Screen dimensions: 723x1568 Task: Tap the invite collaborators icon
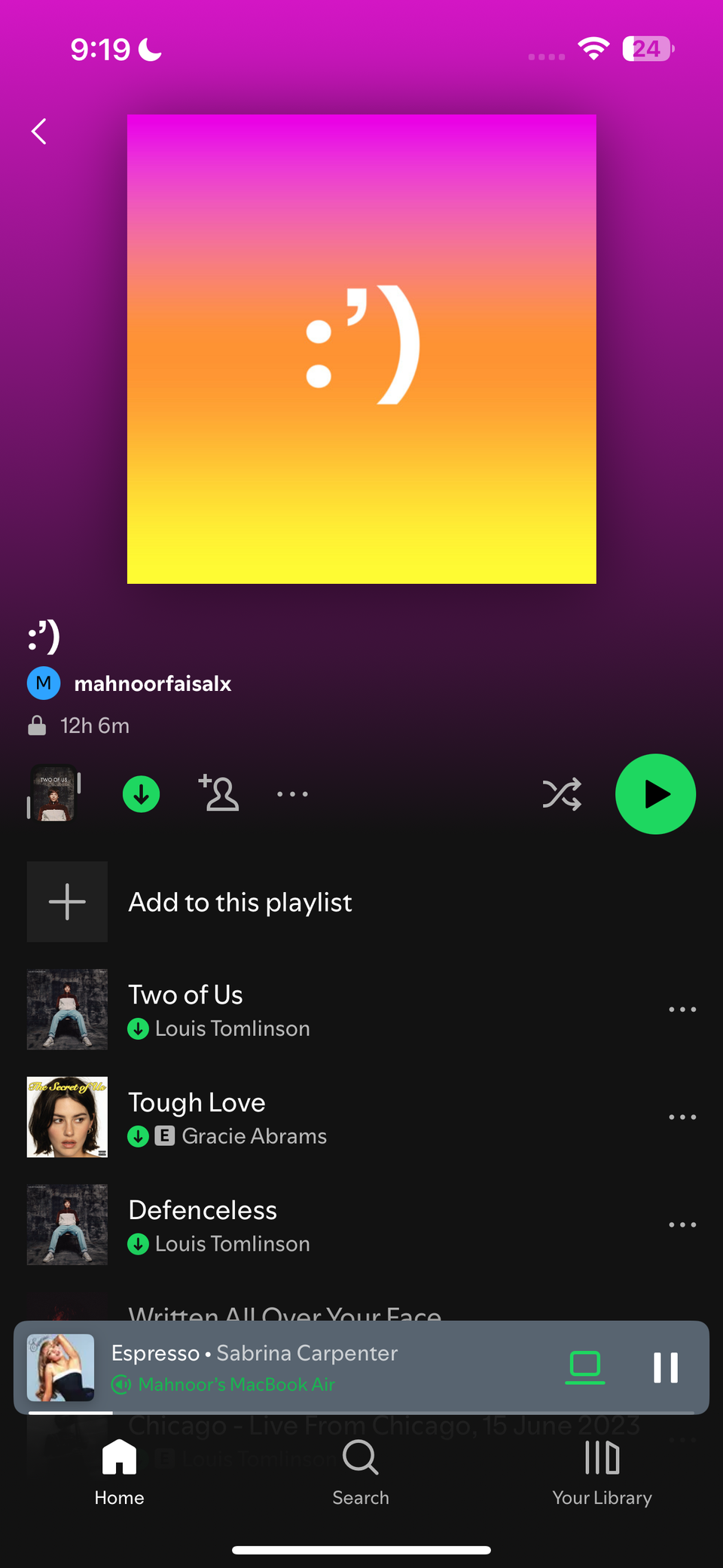tap(218, 793)
